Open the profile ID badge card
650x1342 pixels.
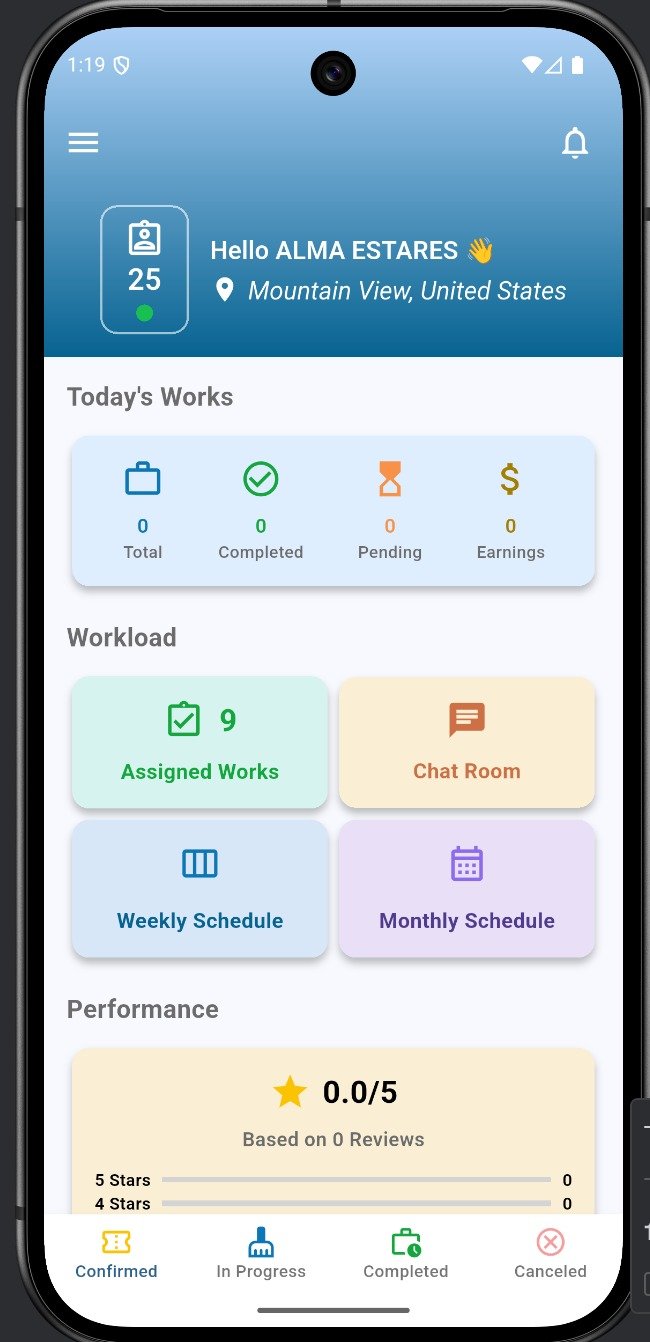(x=144, y=269)
